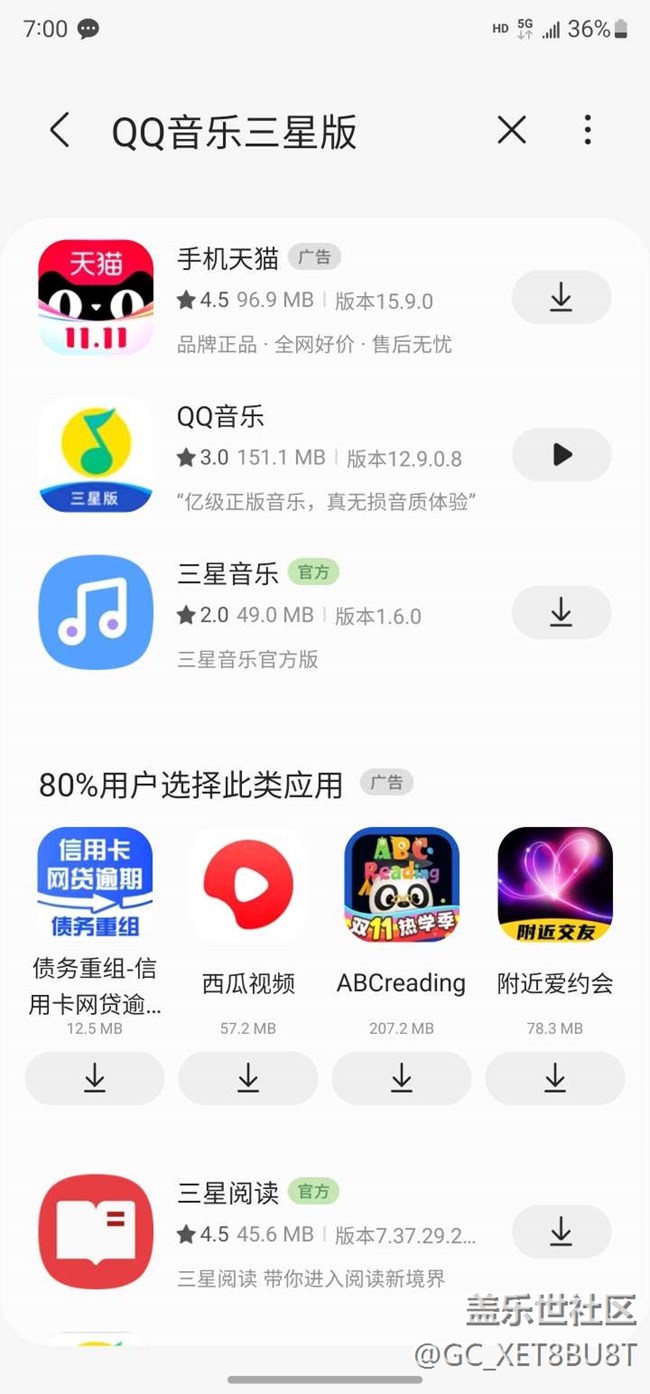The width and height of the screenshot is (650, 1394).
Task: Clear the search text with X
Action: pyautogui.click(x=511, y=130)
